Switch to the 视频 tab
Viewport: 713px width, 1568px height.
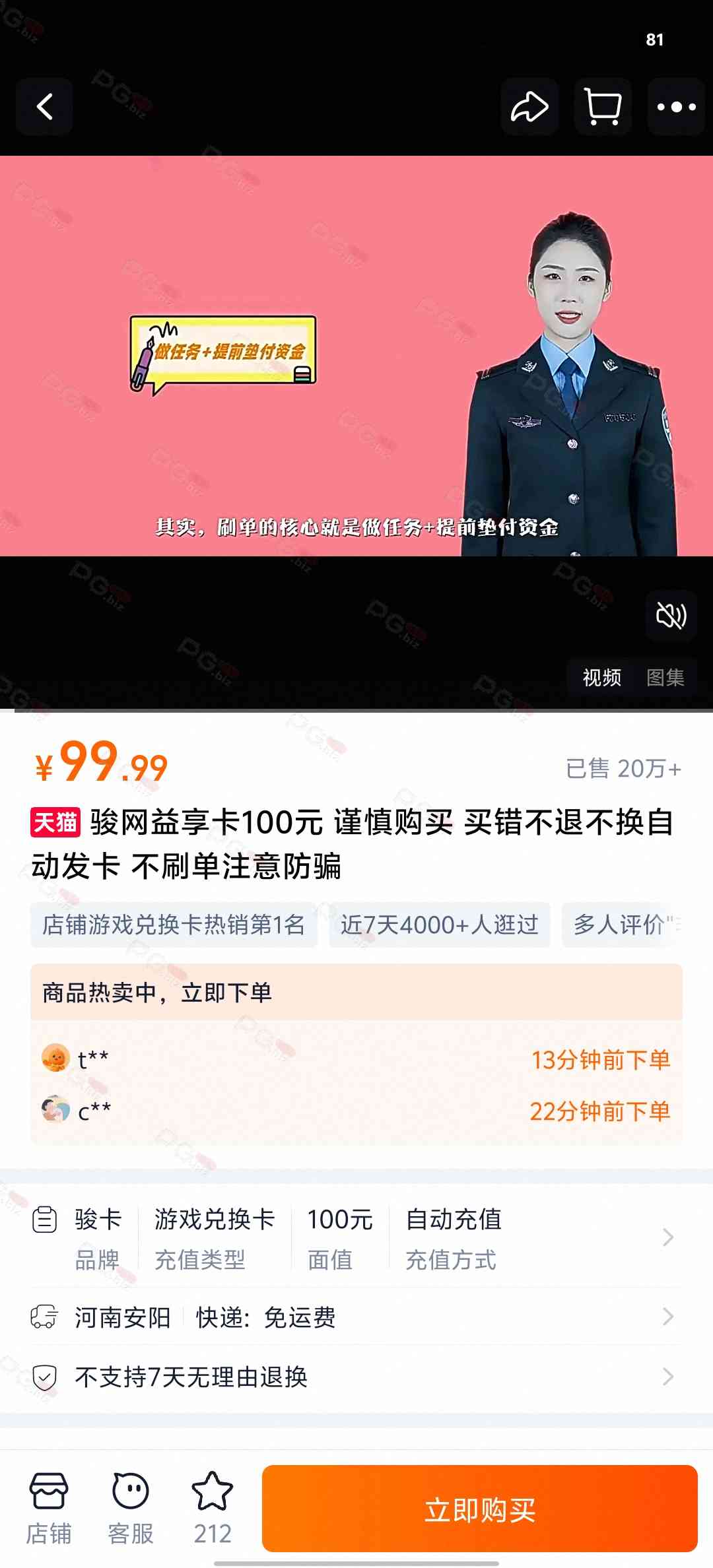pyautogui.click(x=601, y=677)
